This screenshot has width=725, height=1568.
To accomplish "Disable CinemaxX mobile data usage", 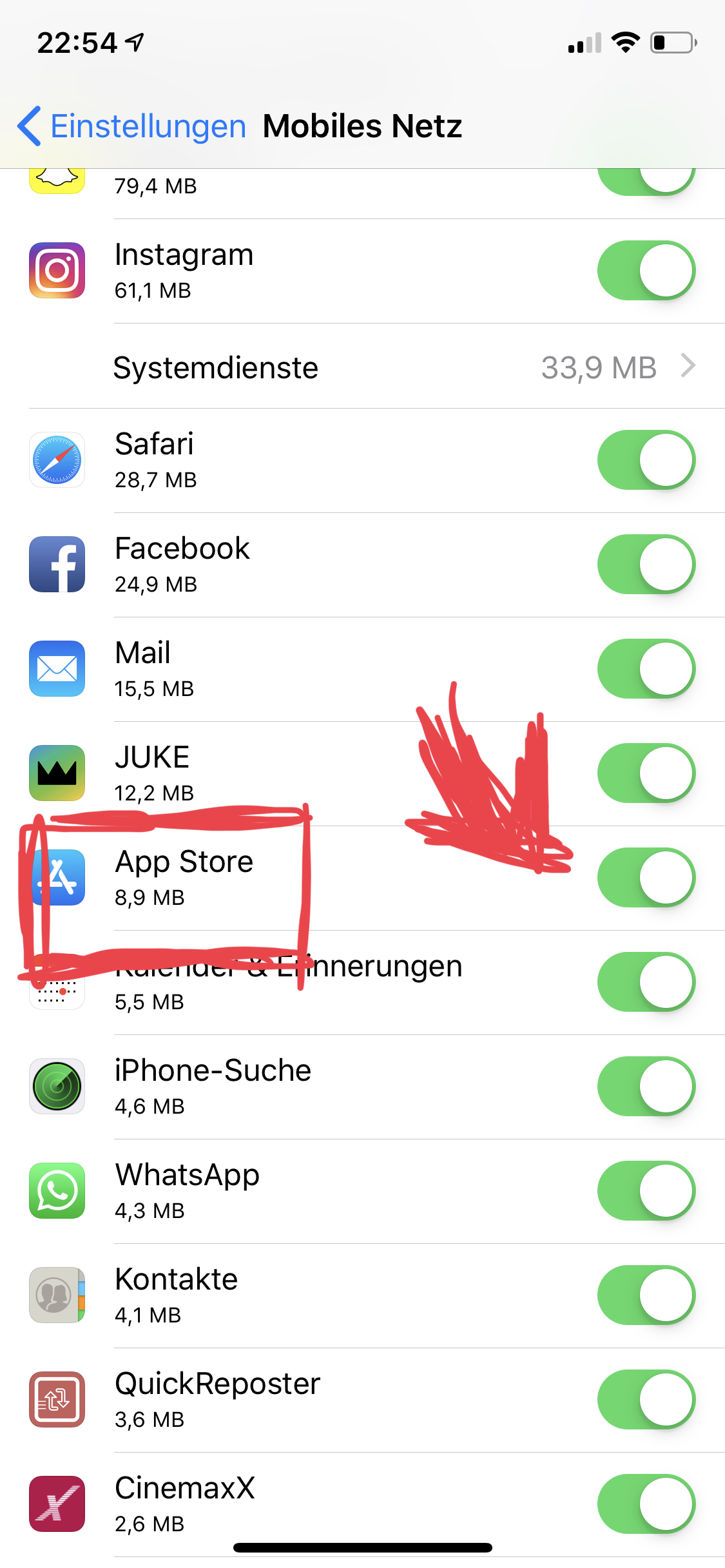I will 646,1504.
